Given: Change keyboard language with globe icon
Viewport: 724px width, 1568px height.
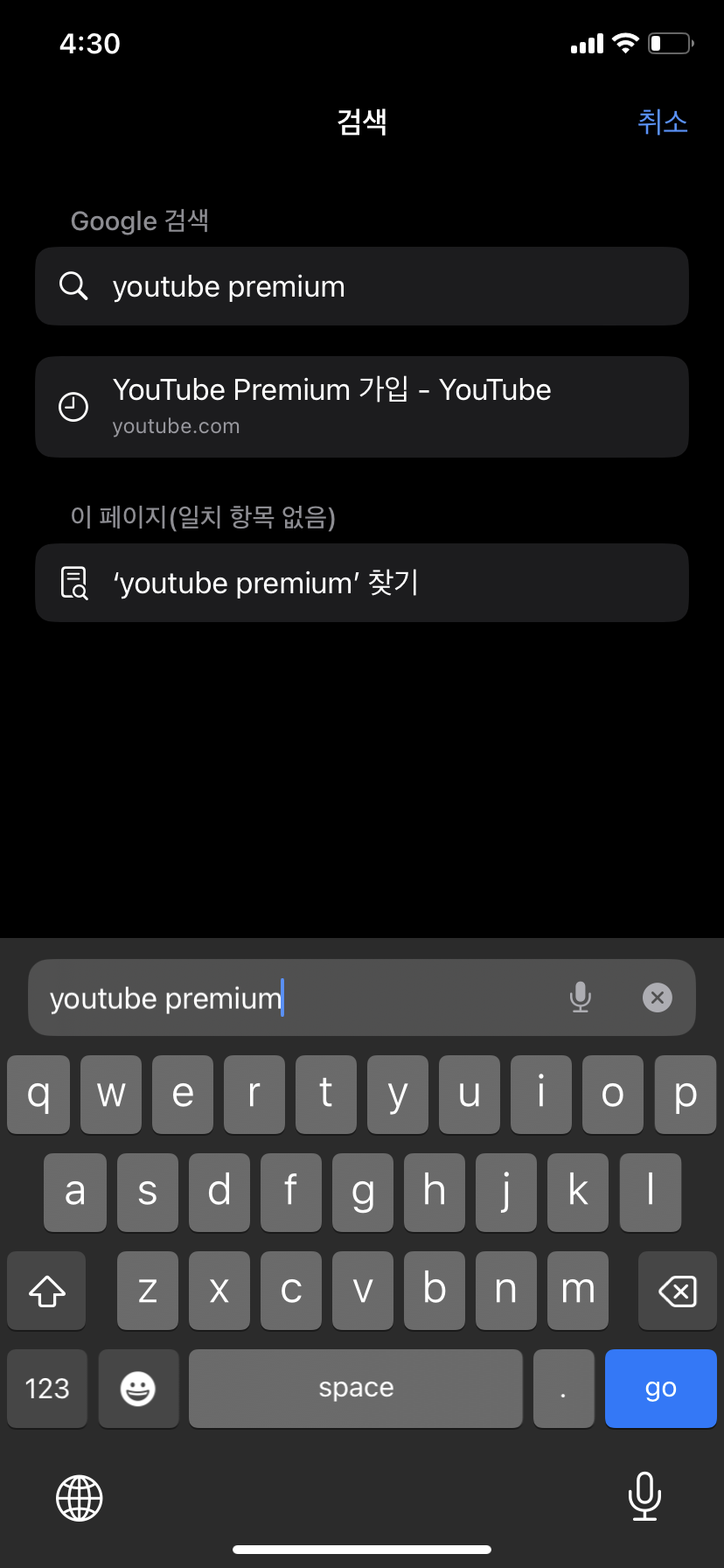Looking at the screenshot, I should coord(80,1497).
